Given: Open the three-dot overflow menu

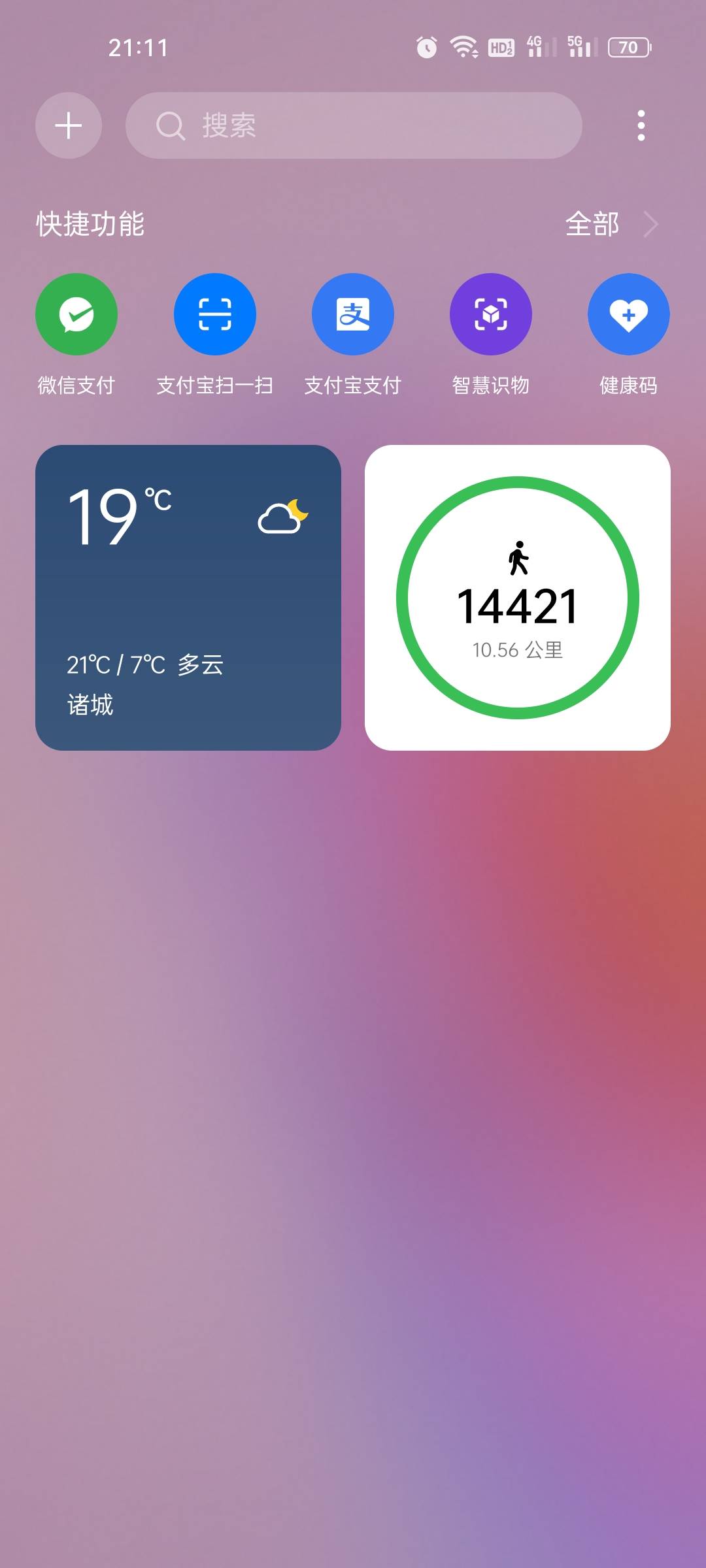Looking at the screenshot, I should [x=640, y=125].
